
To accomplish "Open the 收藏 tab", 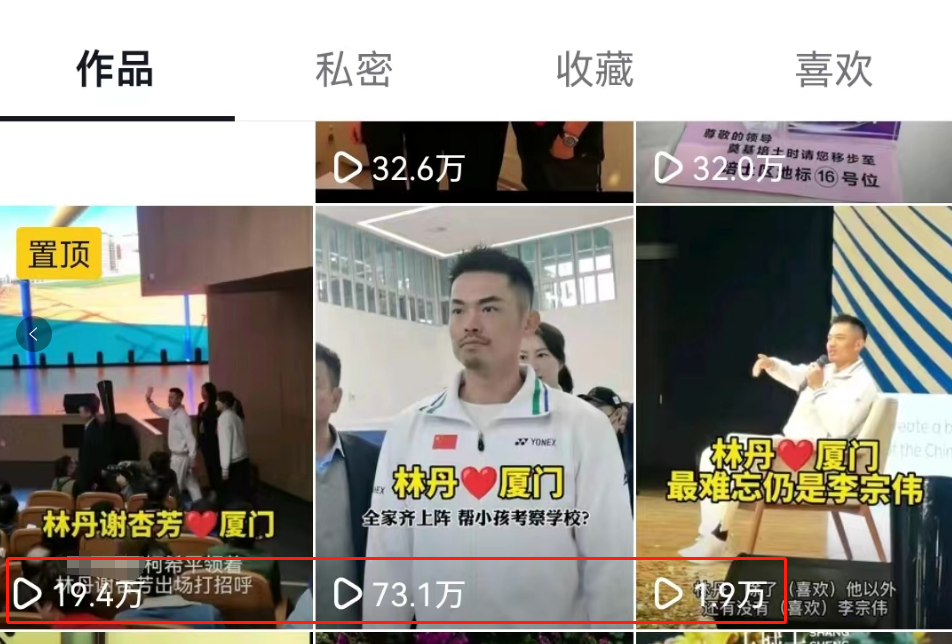I will (x=594, y=70).
